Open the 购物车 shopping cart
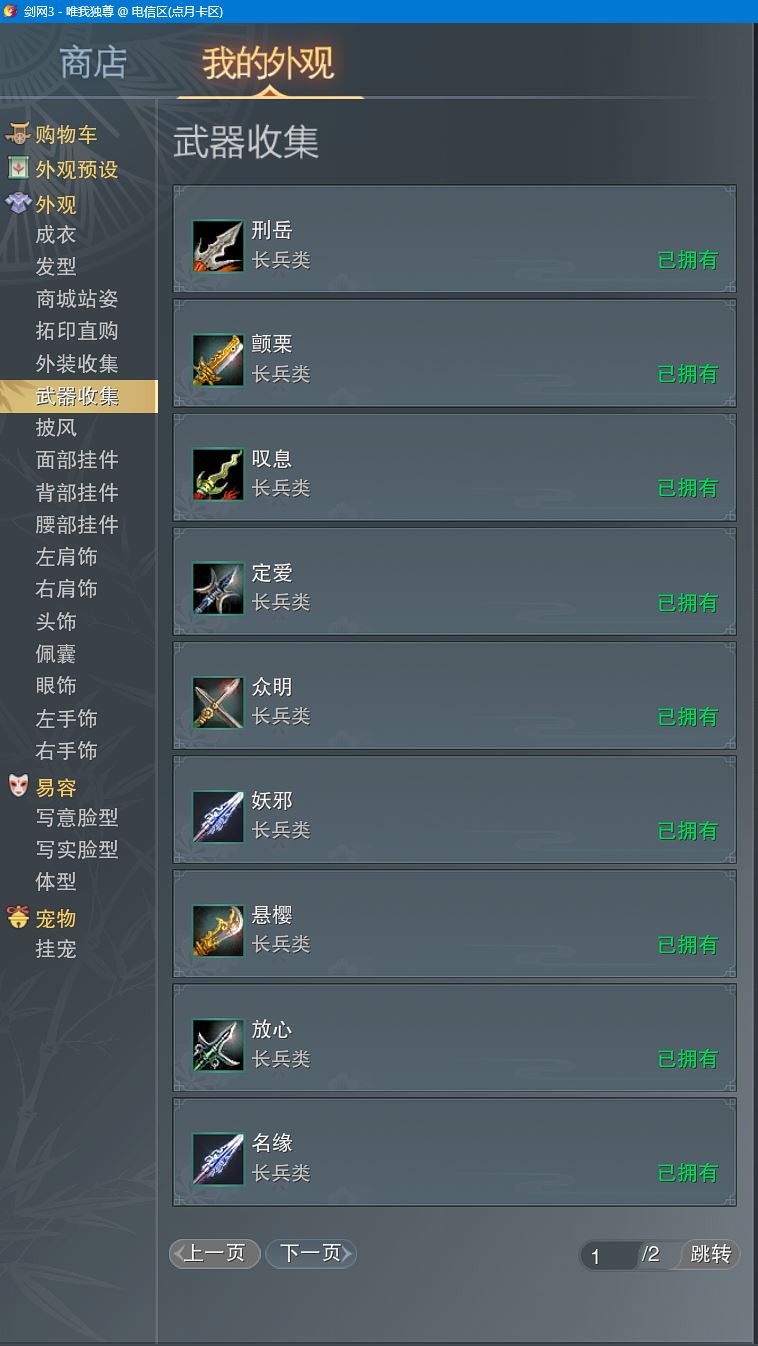 point(66,134)
